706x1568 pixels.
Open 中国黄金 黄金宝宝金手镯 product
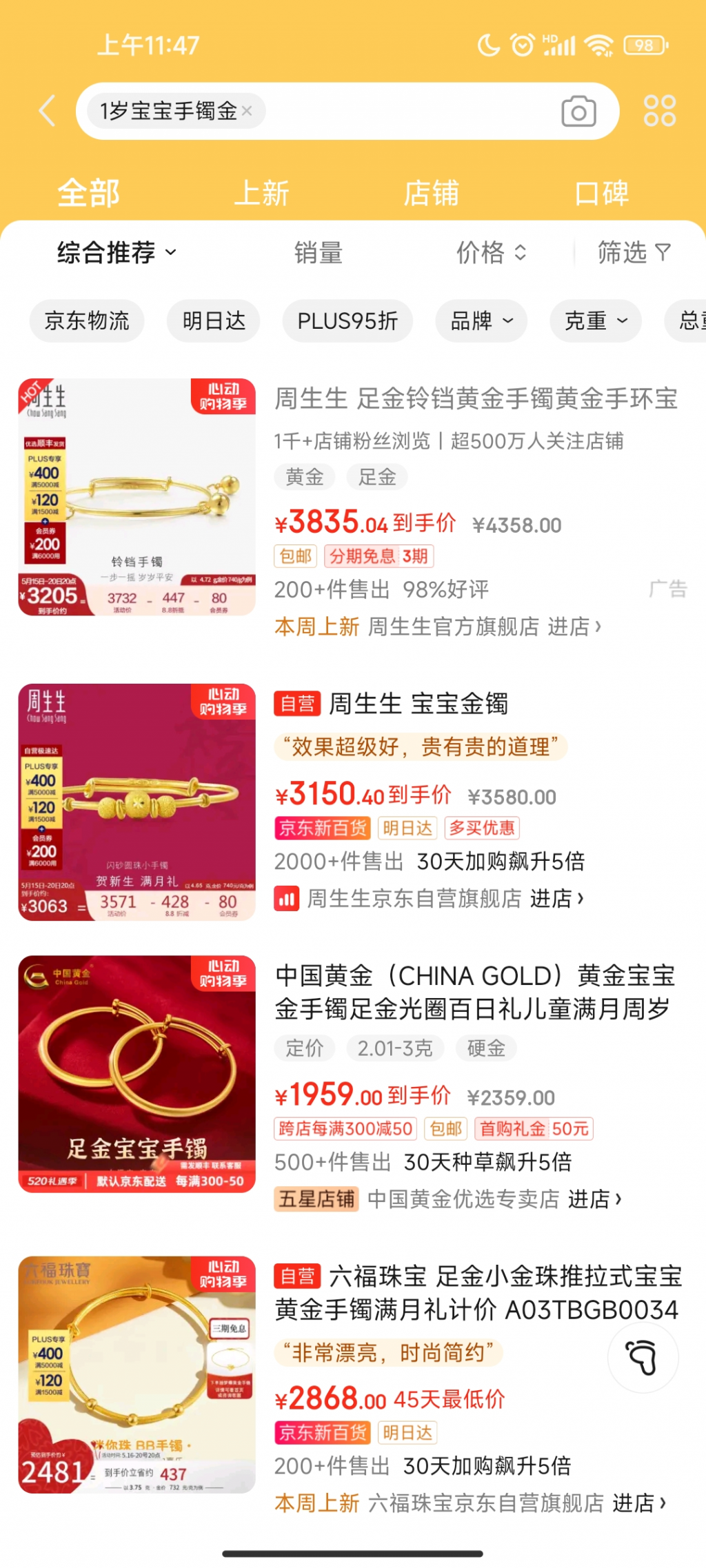[474, 992]
